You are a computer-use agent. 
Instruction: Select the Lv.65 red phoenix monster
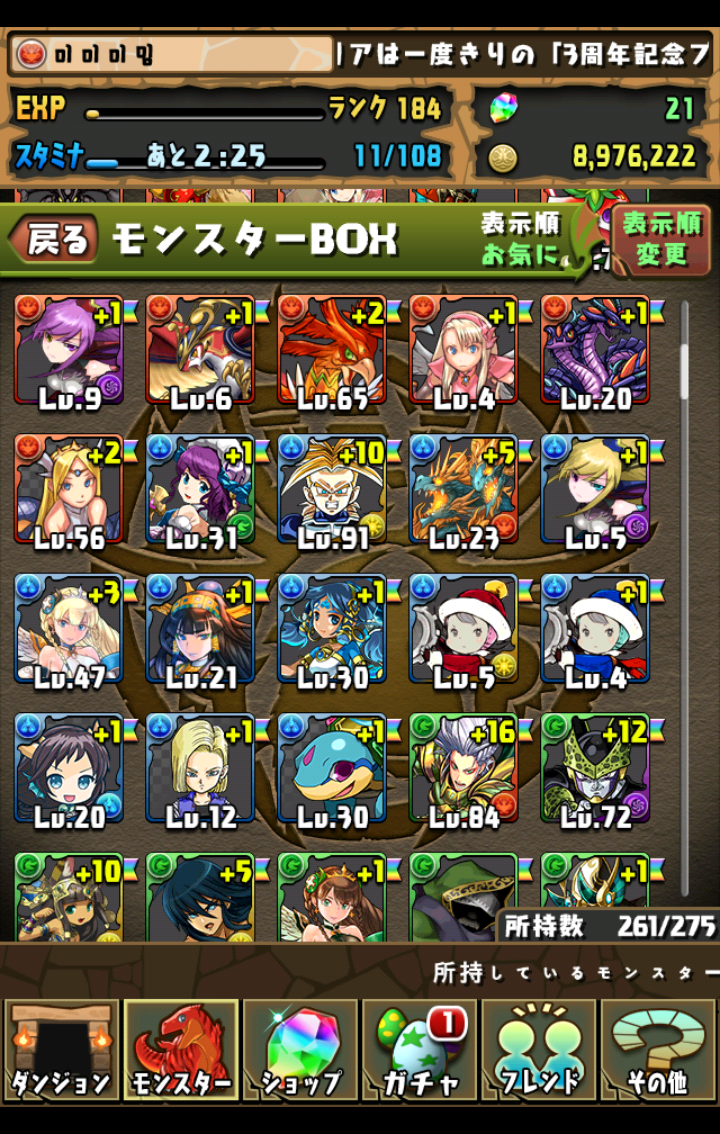pyautogui.click(x=332, y=350)
